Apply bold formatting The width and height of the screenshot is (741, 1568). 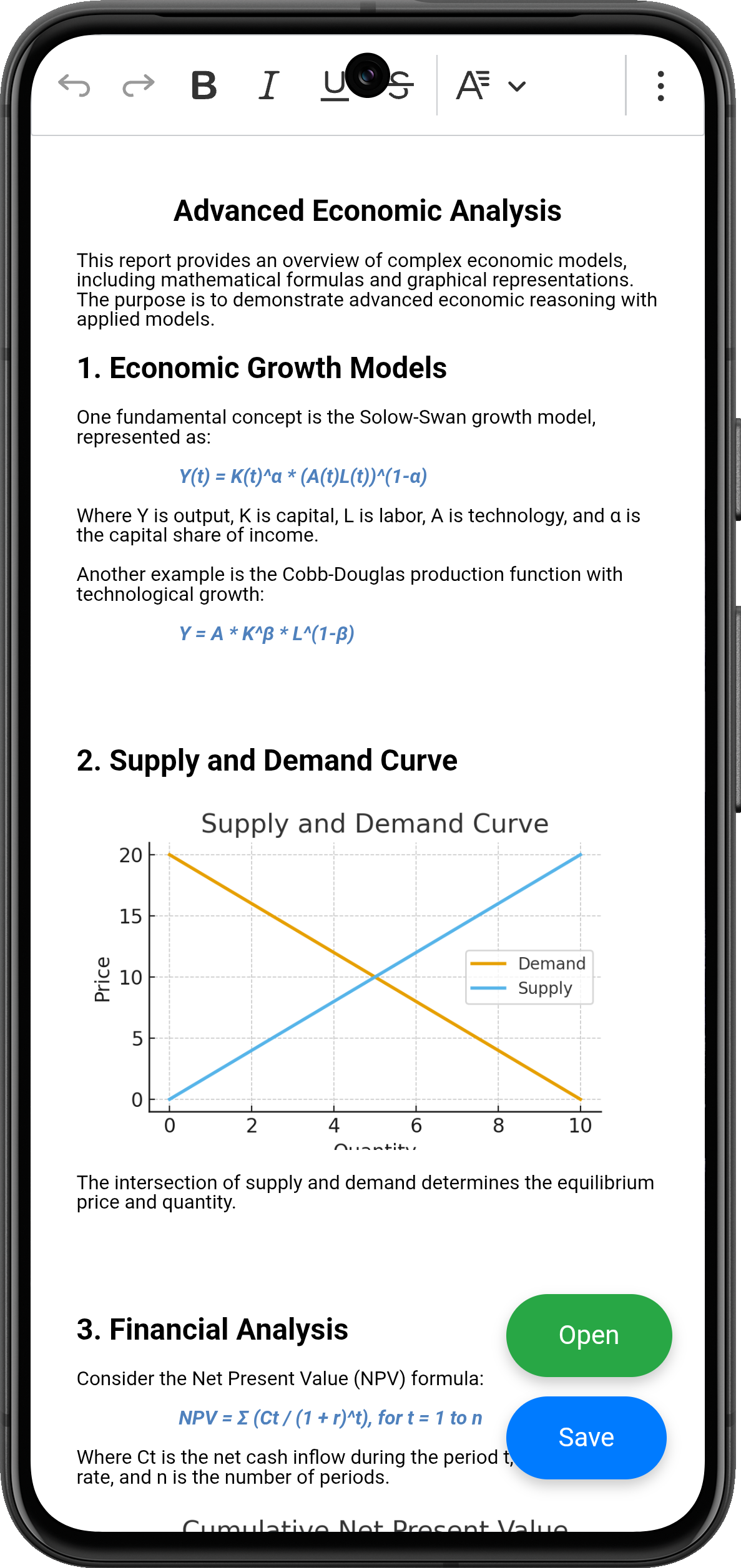204,85
